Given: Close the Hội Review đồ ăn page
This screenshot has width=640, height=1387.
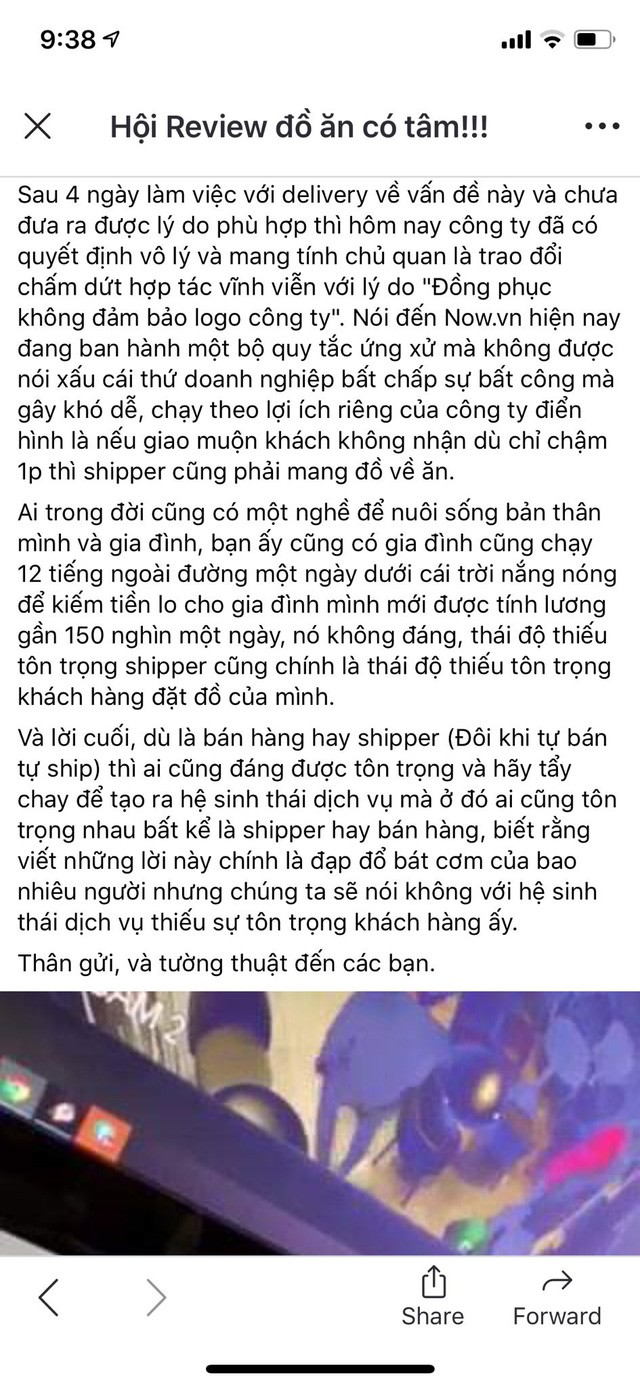Looking at the screenshot, I should [x=37, y=127].
